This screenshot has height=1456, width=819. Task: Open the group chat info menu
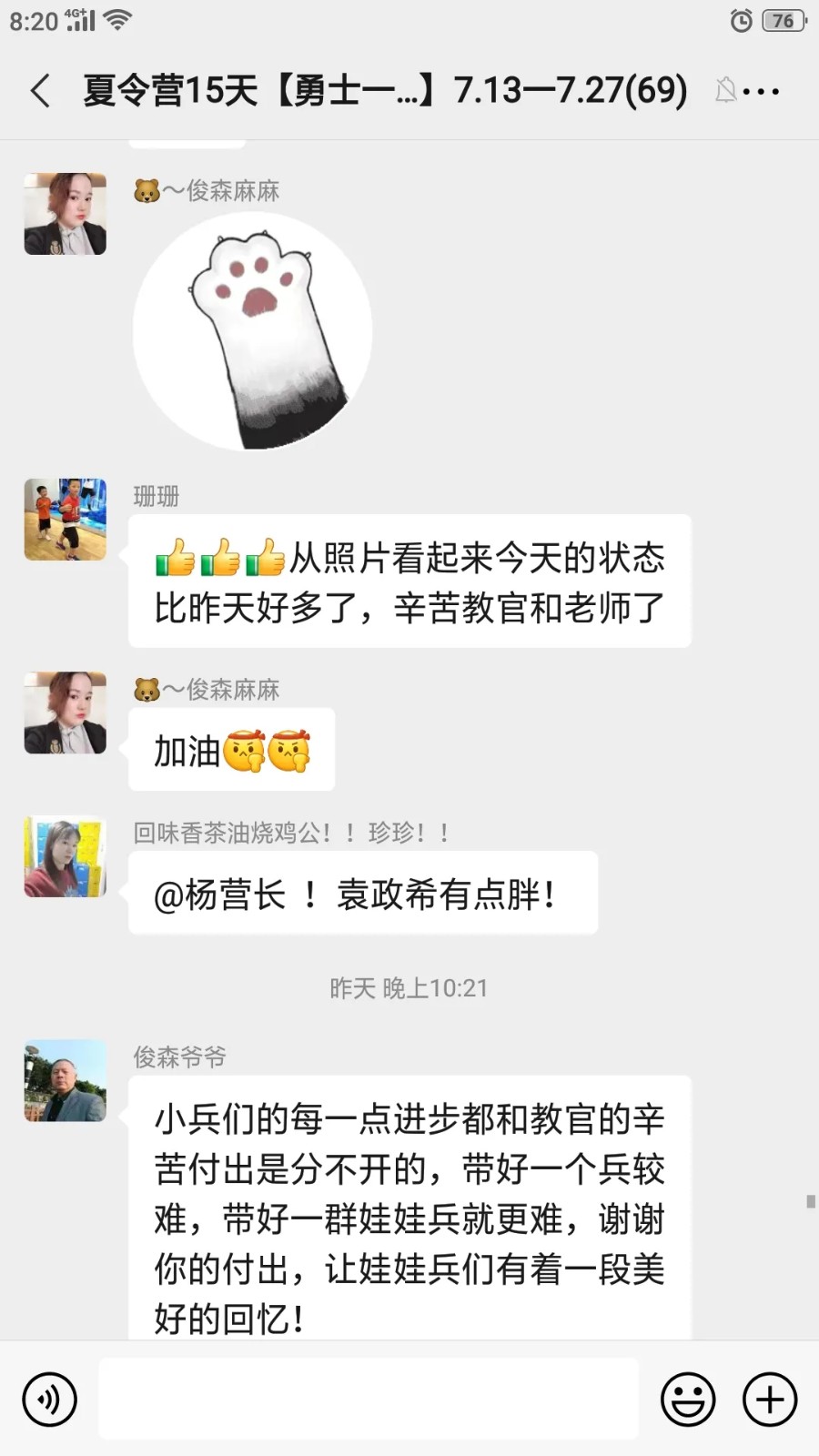coord(762,91)
